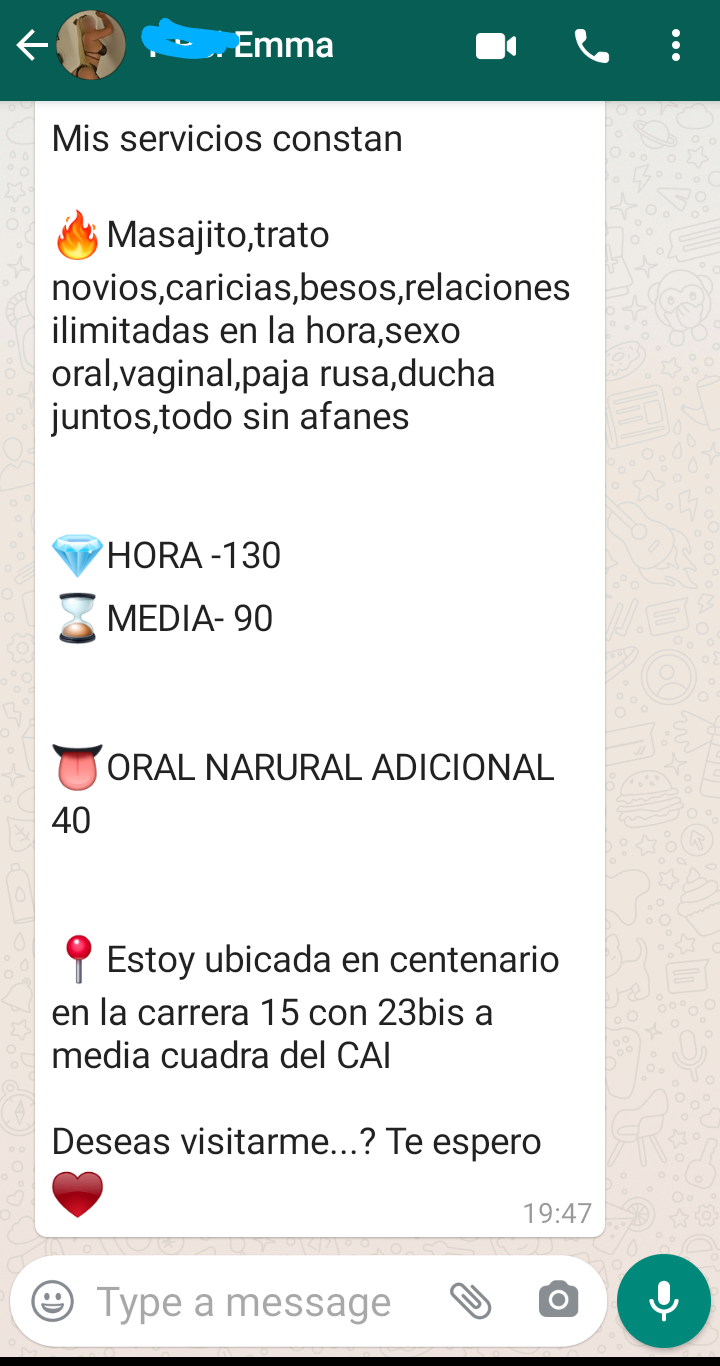Open the camera from the message bar

(558, 1301)
